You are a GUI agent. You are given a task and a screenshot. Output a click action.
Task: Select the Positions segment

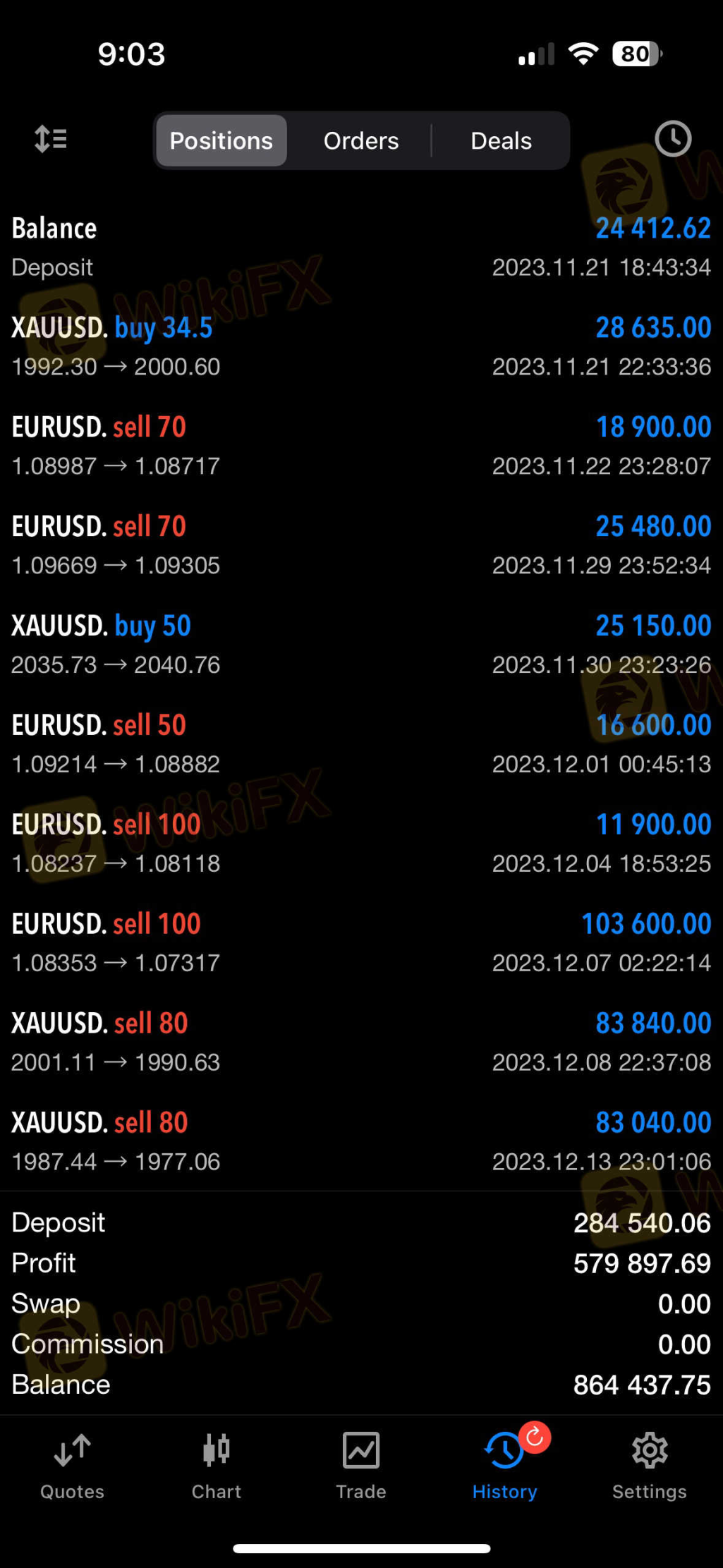221,141
